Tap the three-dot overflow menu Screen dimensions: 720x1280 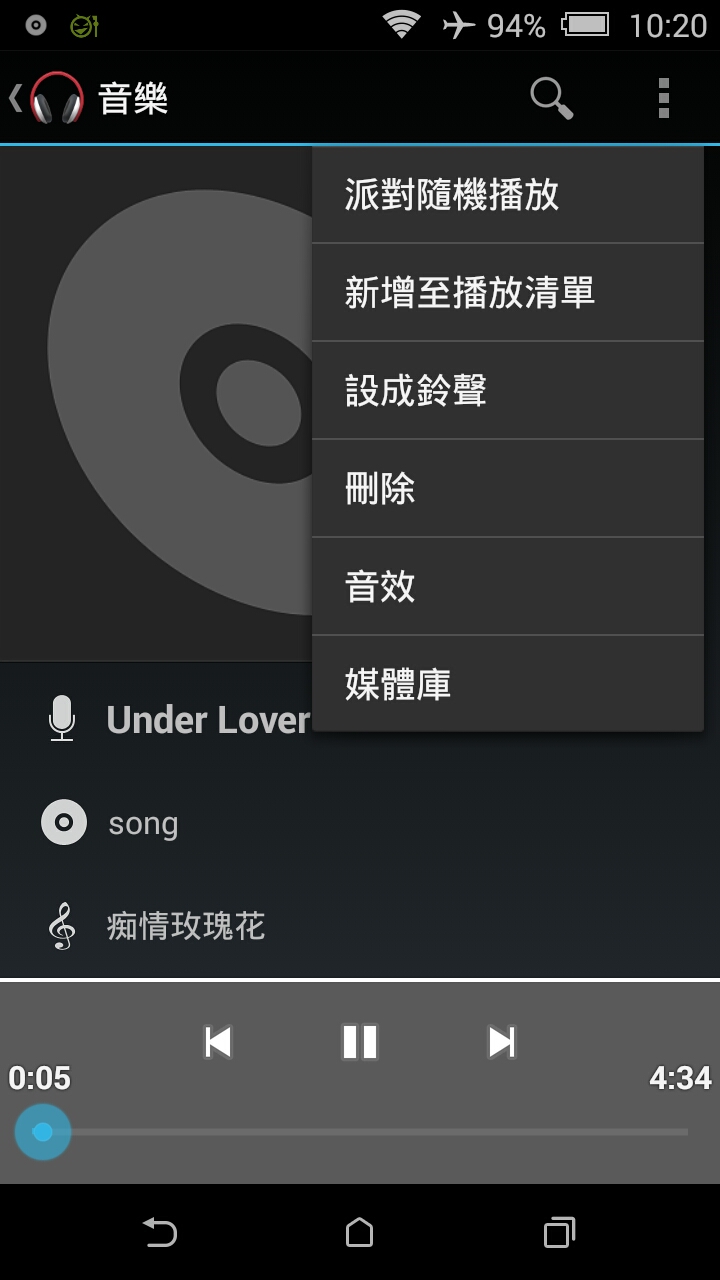point(663,98)
